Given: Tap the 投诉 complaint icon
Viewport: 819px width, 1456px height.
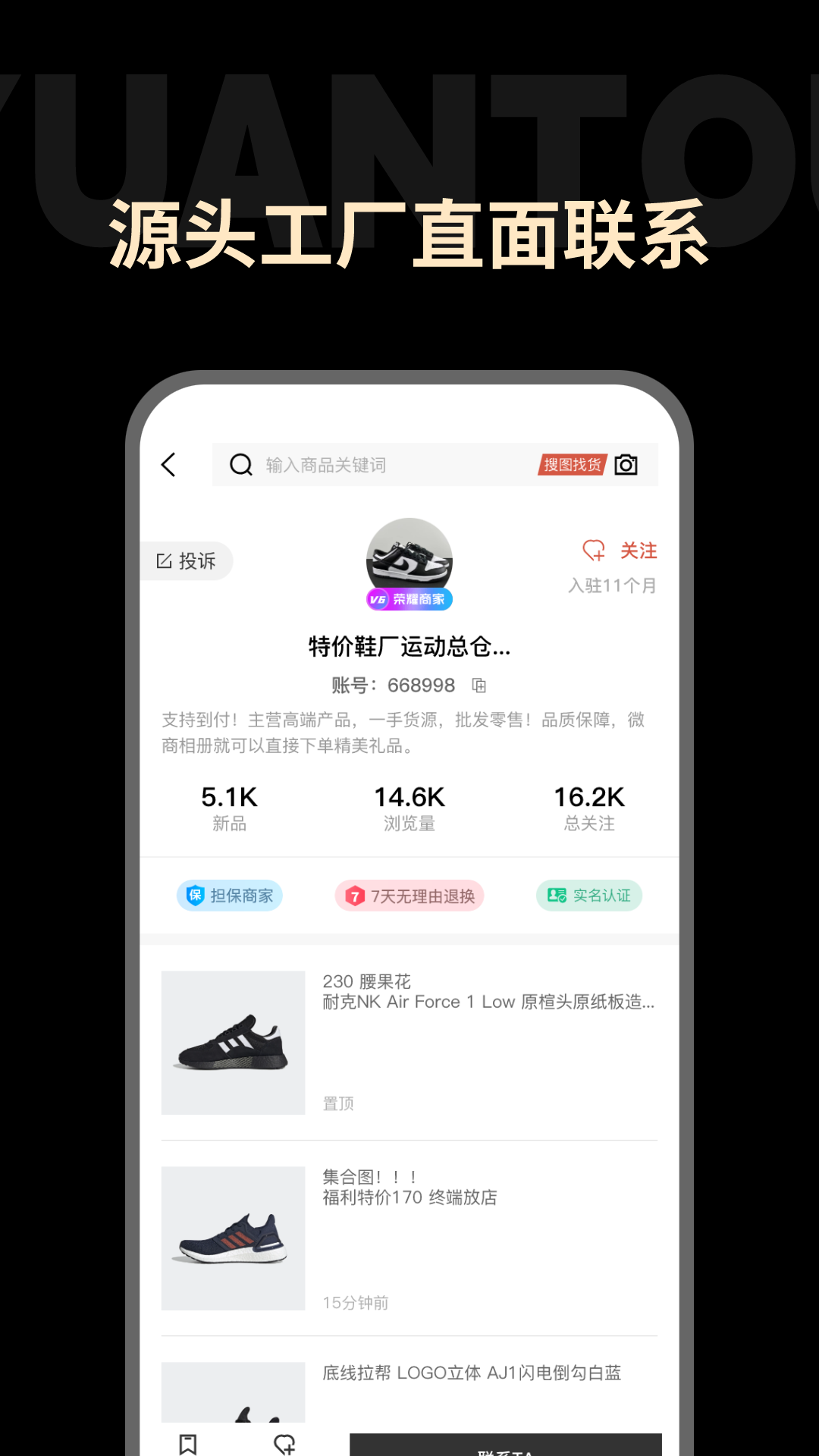Looking at the screenshot, I should pyautogui.click(x=186, y=561).
